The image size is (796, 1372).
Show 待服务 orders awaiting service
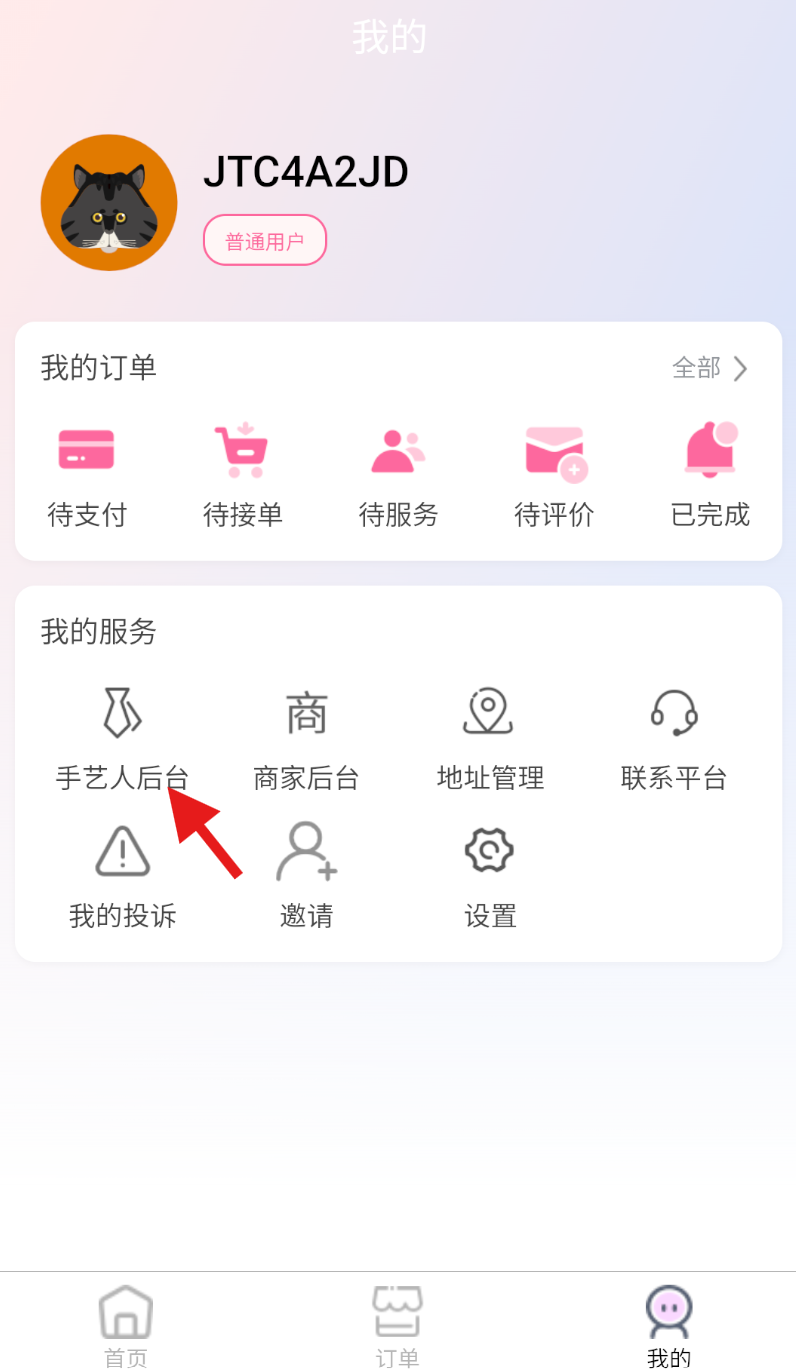pyautogui.click(x=398, y=474)
